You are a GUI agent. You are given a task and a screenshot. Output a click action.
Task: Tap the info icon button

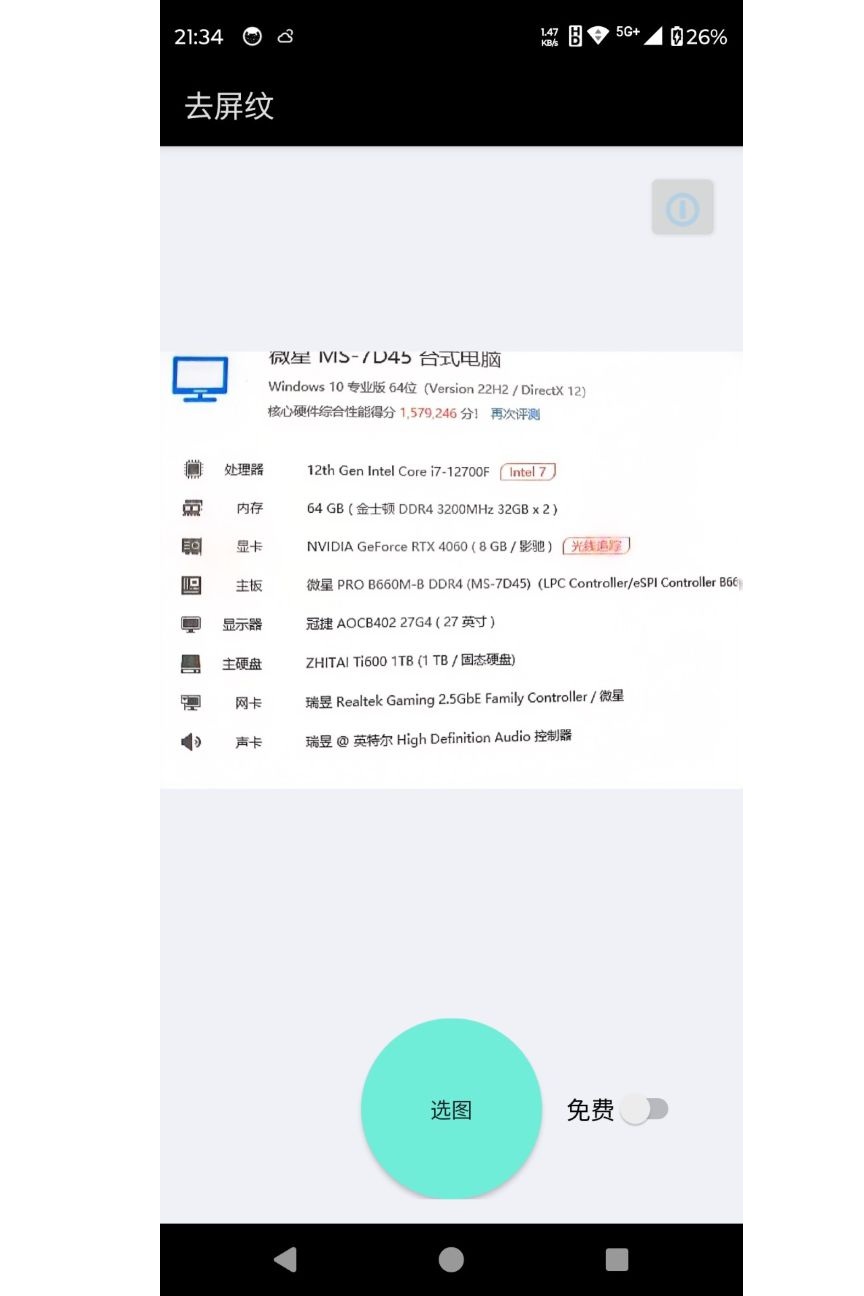[682, 208]
